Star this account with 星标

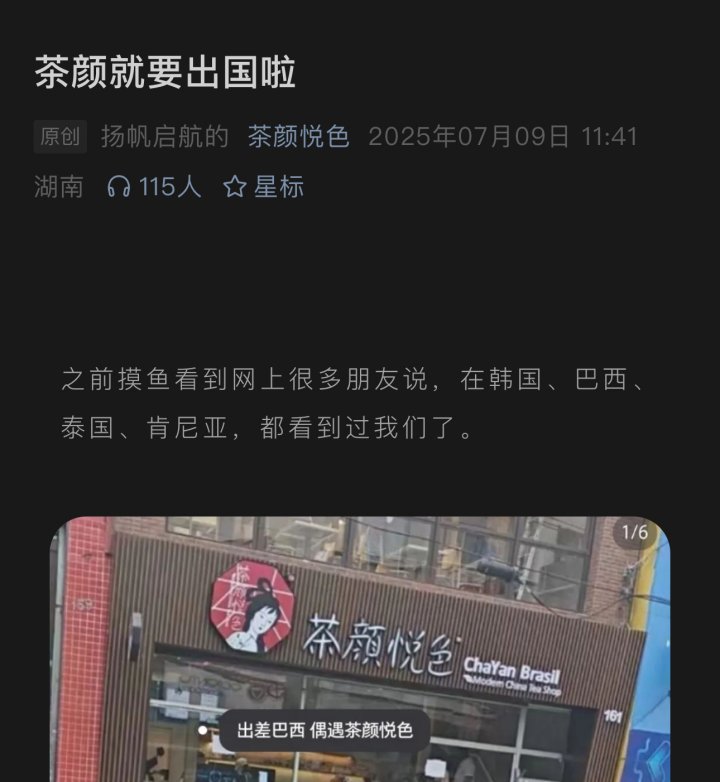264,187
